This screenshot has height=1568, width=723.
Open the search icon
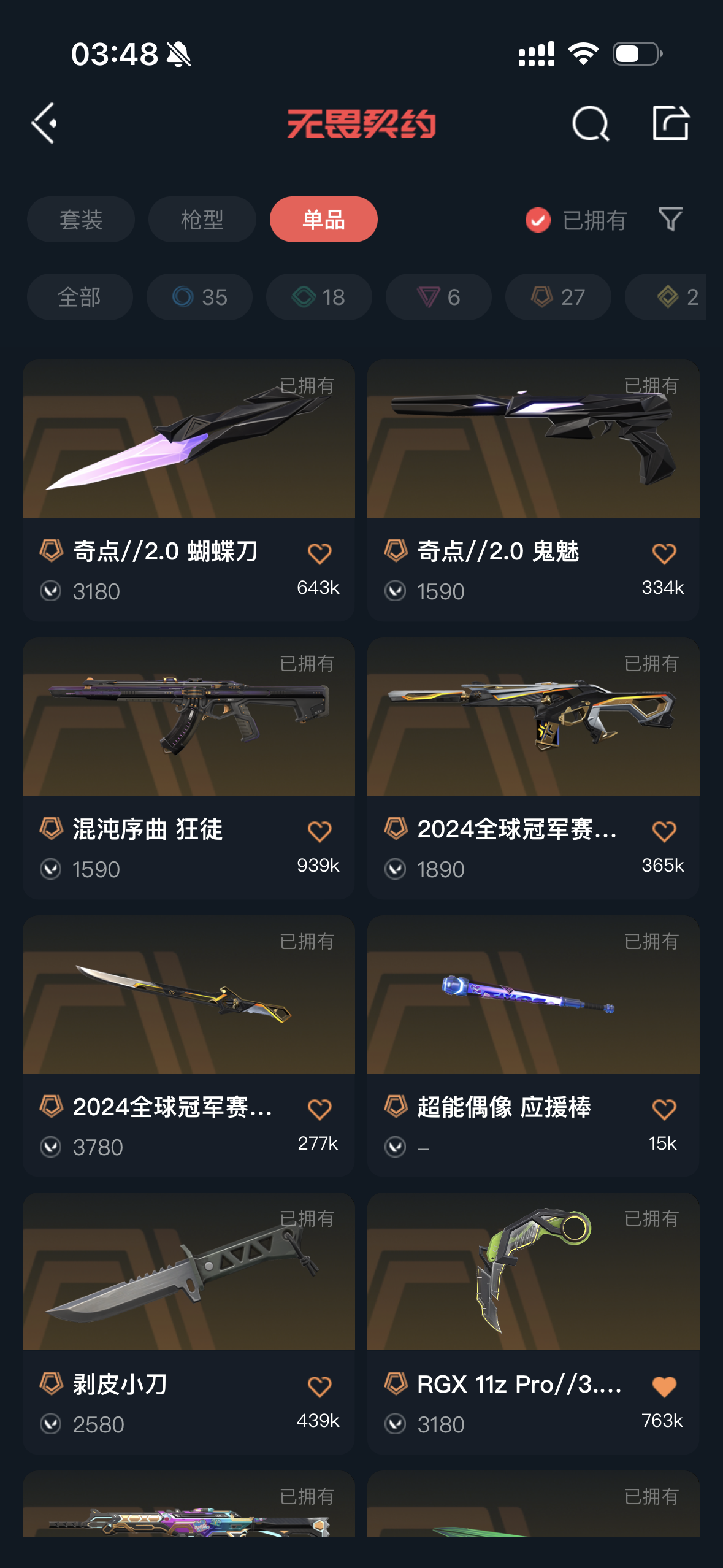click(590, 123)
